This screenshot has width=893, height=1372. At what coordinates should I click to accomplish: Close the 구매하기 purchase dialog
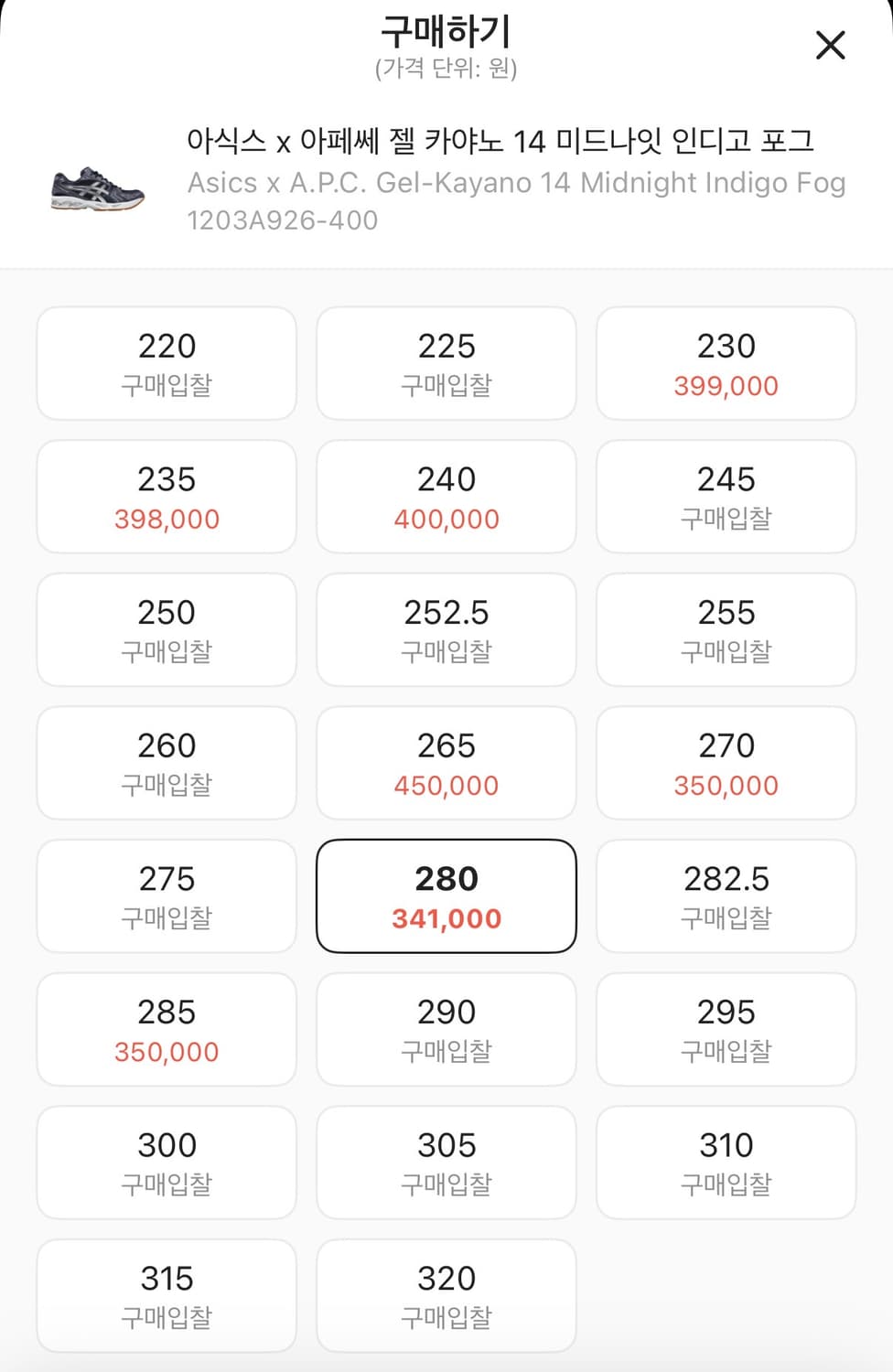point(830,45)
